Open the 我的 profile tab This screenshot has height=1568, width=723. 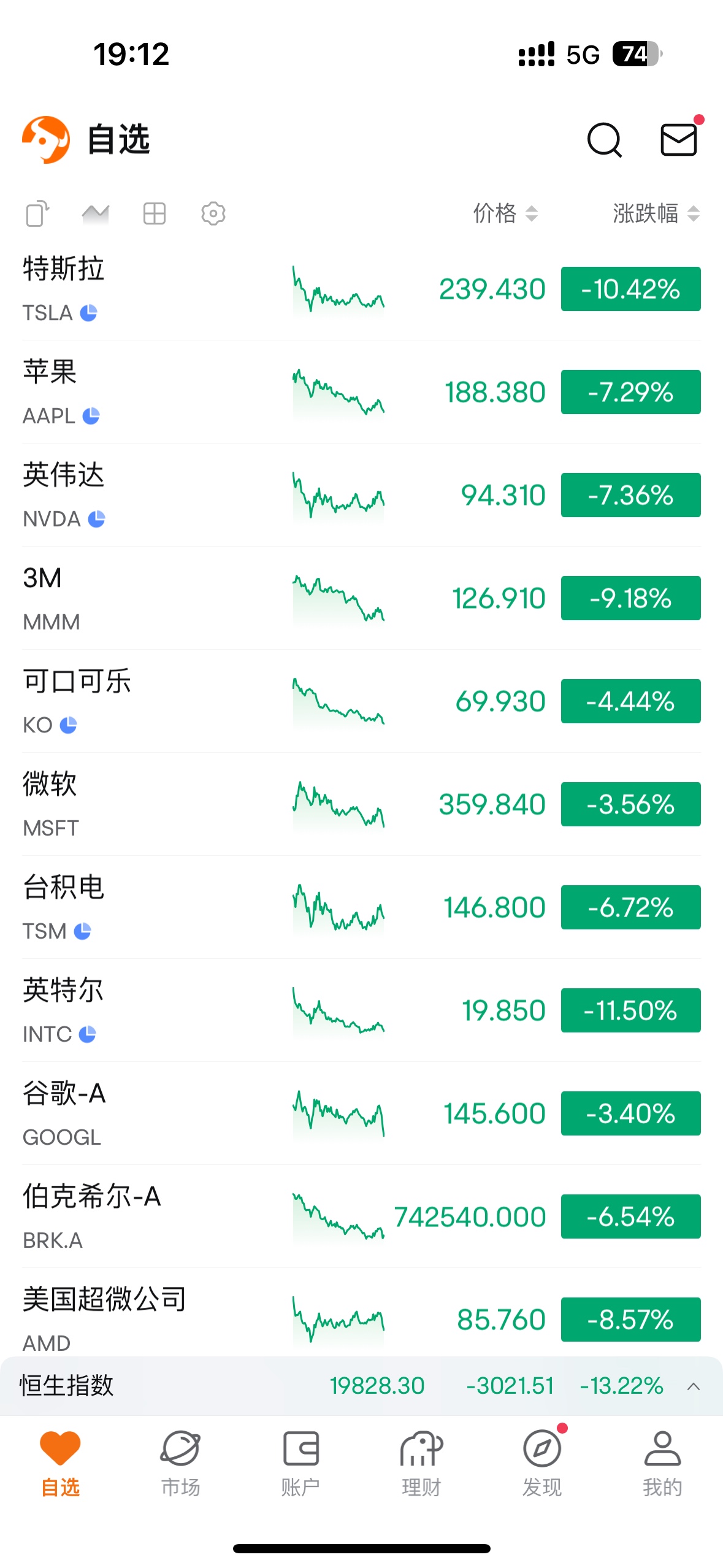coord(662,1464)
